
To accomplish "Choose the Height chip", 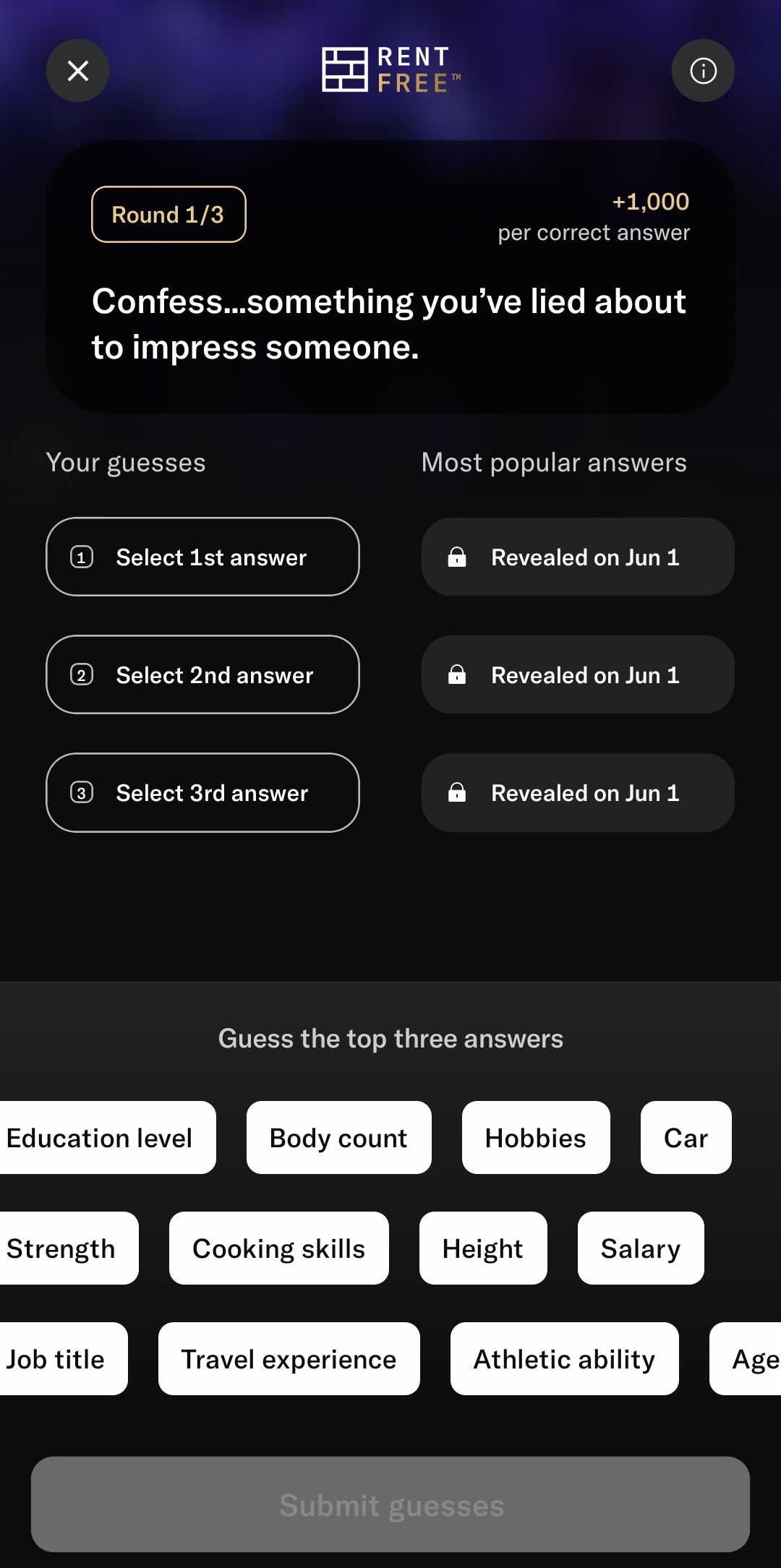I will (x=483, y=1248).
